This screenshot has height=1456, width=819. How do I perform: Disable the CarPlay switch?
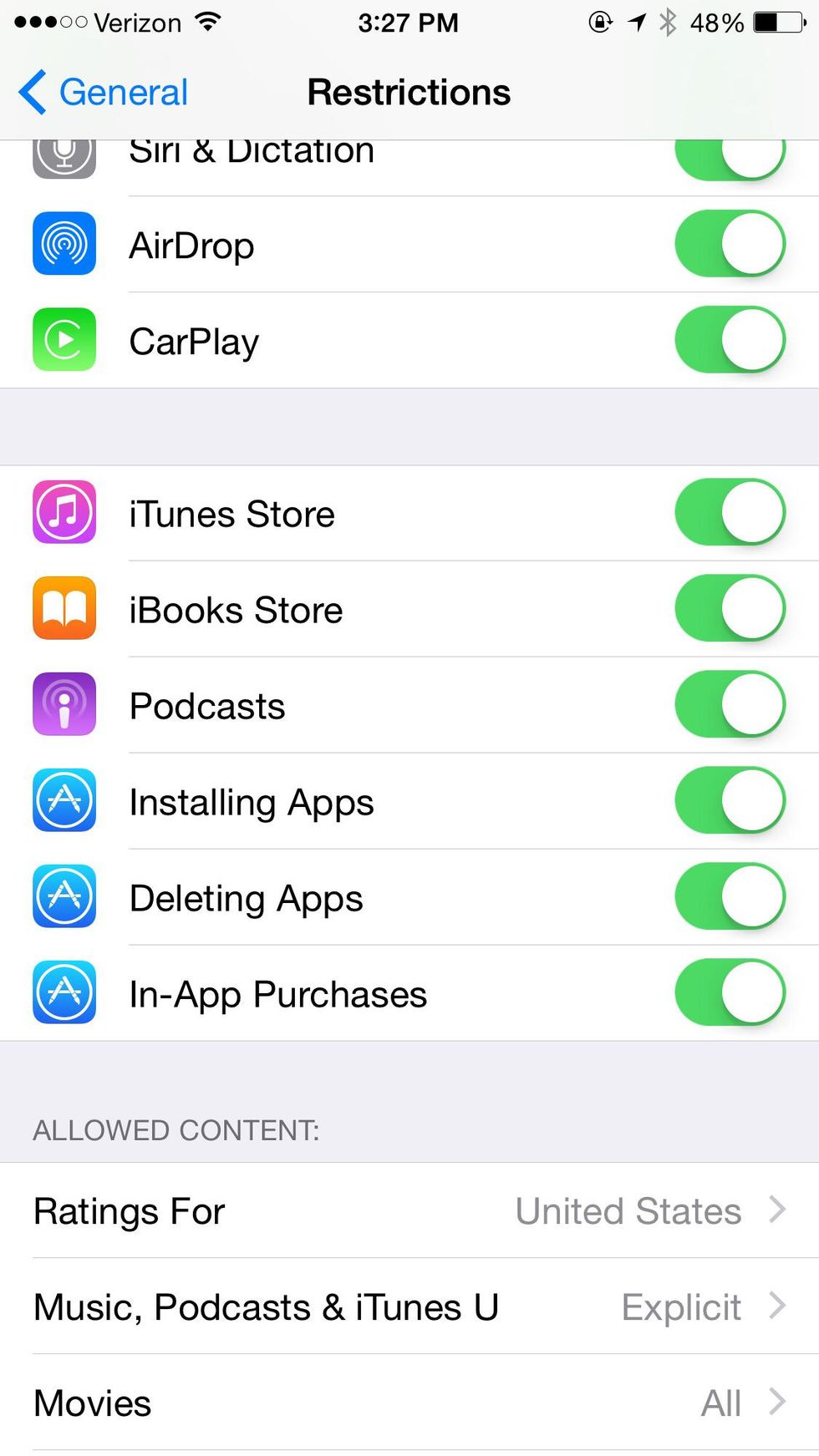pos(727,340)
